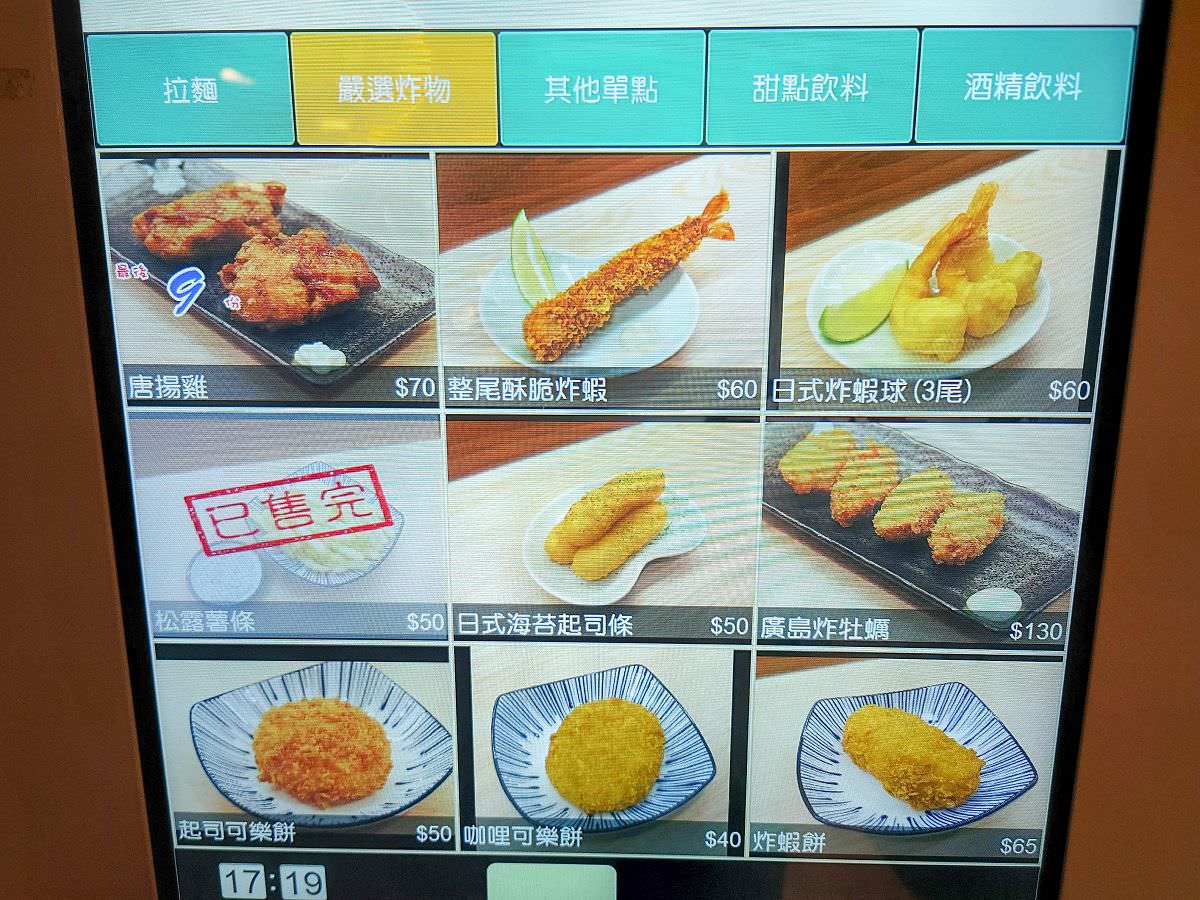Add 咖哩可樂餅 to the order
1200x900 pixels.
603,750
